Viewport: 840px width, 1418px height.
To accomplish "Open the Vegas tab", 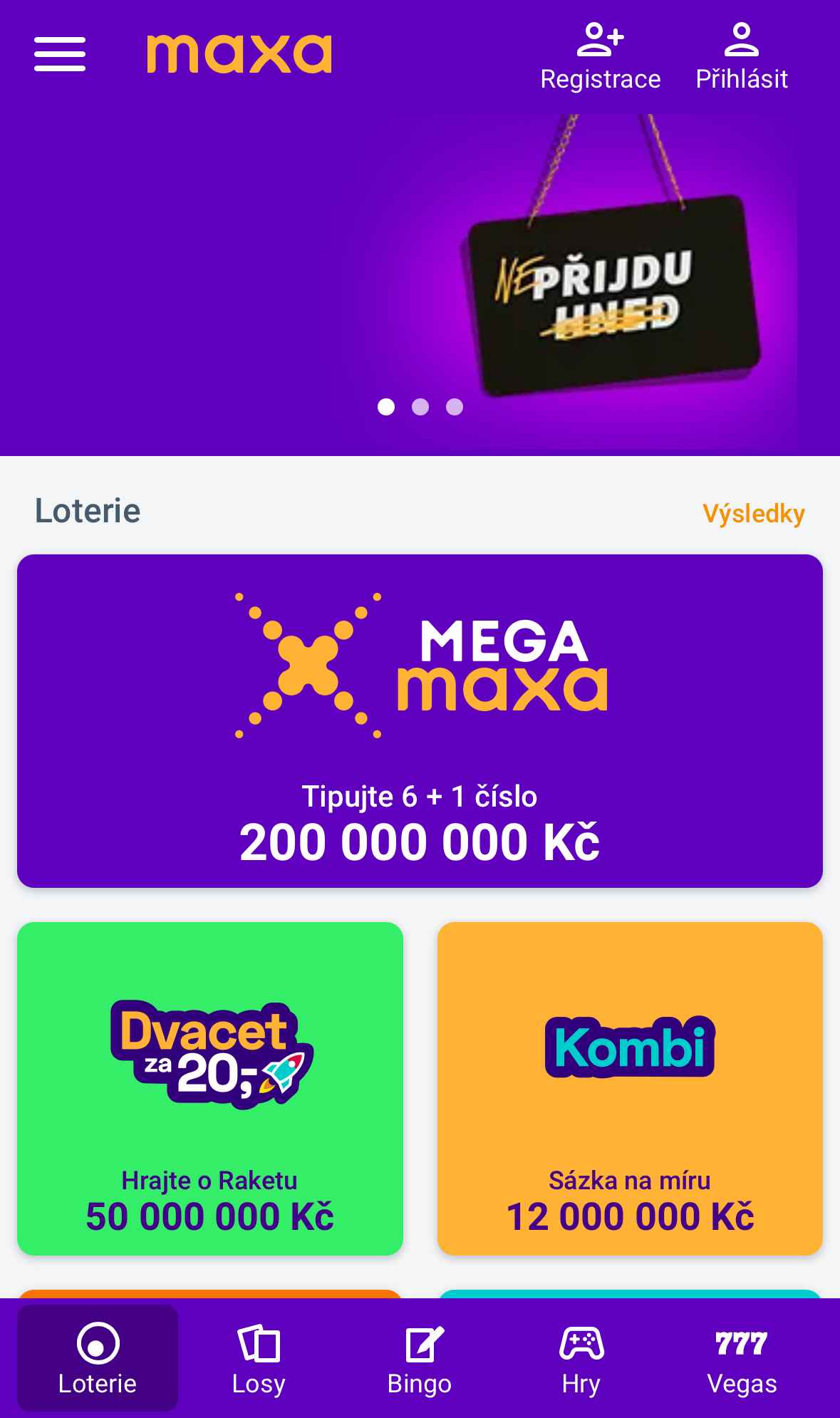I will (x=742, y=1358).
